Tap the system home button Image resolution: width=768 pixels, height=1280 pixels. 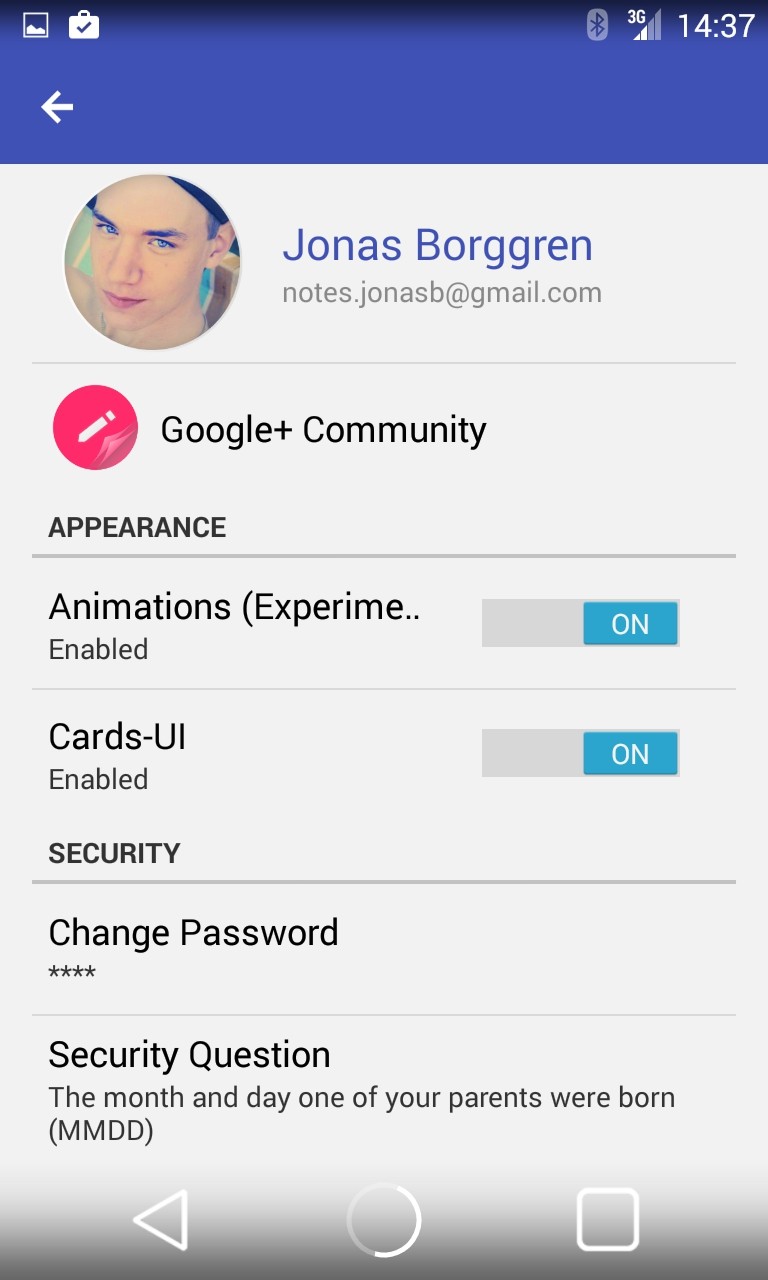pyautogui.click(x=384, y=1220)
